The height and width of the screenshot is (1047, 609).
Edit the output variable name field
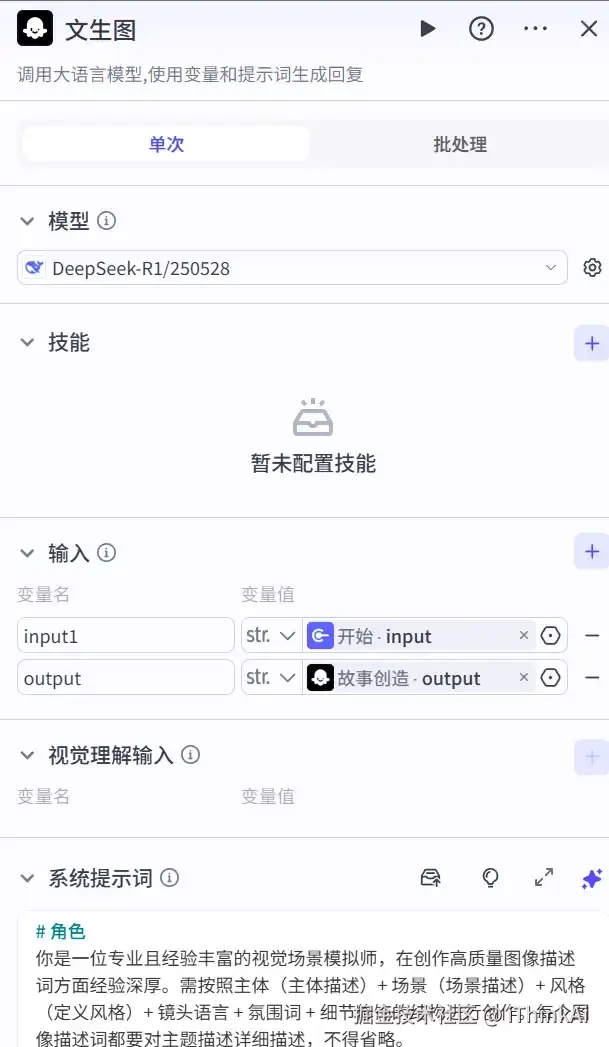pyautogui.click(x=126, y=678)
